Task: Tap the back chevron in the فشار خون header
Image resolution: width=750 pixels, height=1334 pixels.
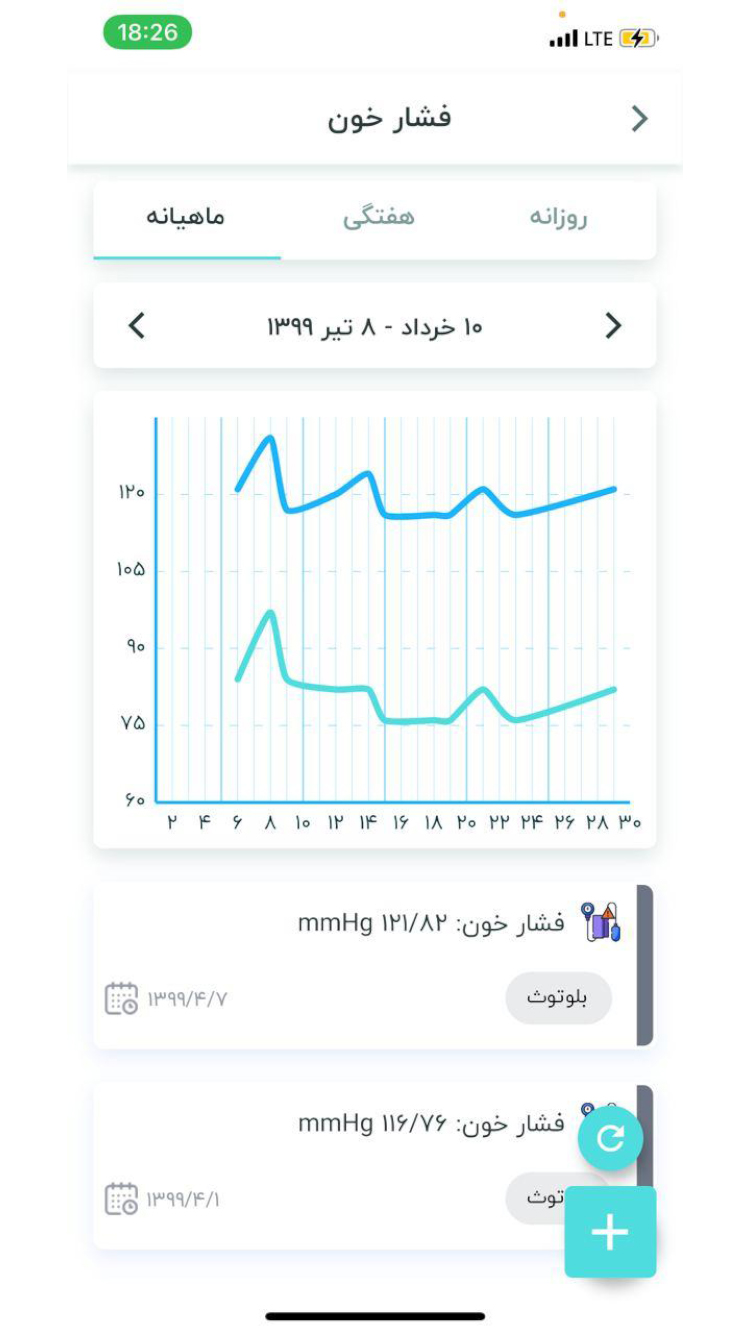Action: coord(640,117)
